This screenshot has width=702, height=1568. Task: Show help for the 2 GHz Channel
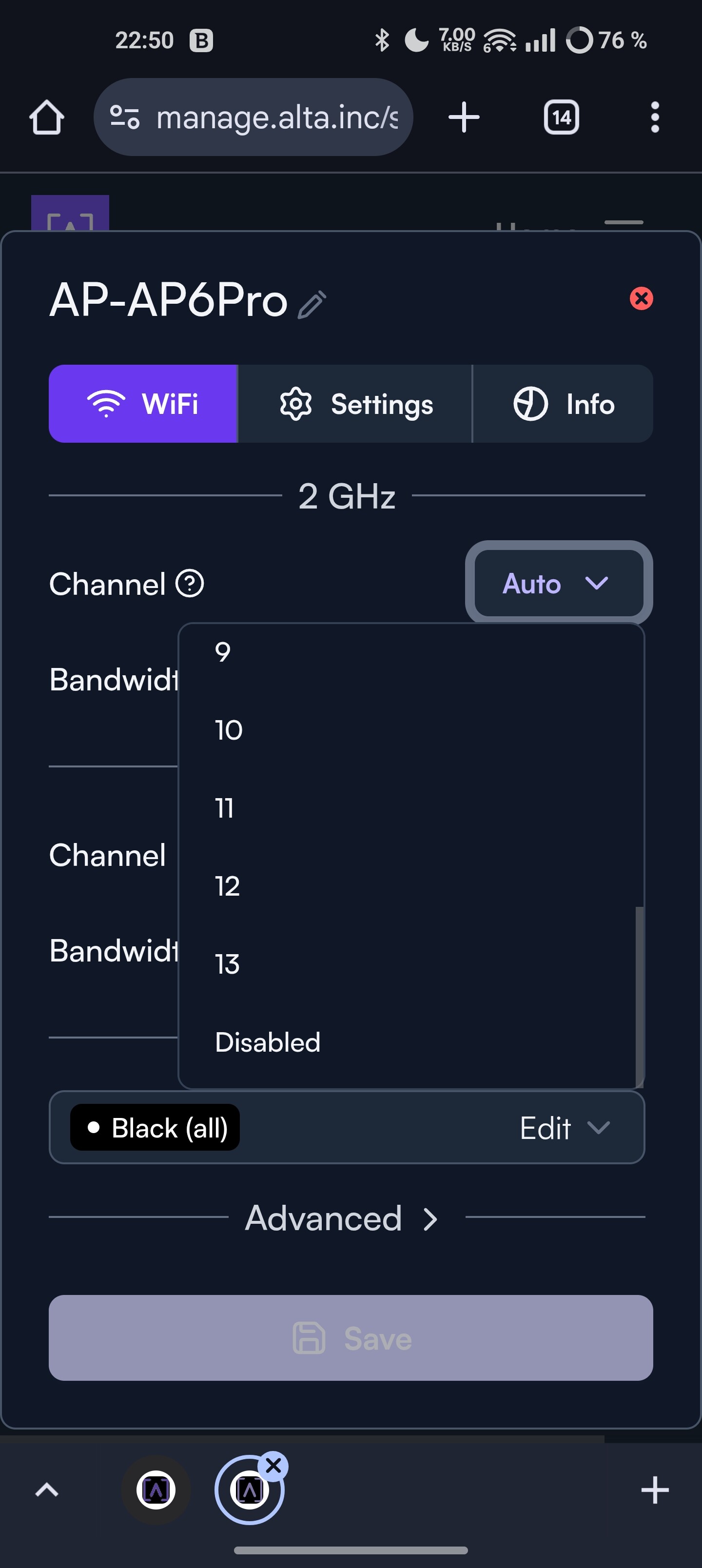[190, 584]
